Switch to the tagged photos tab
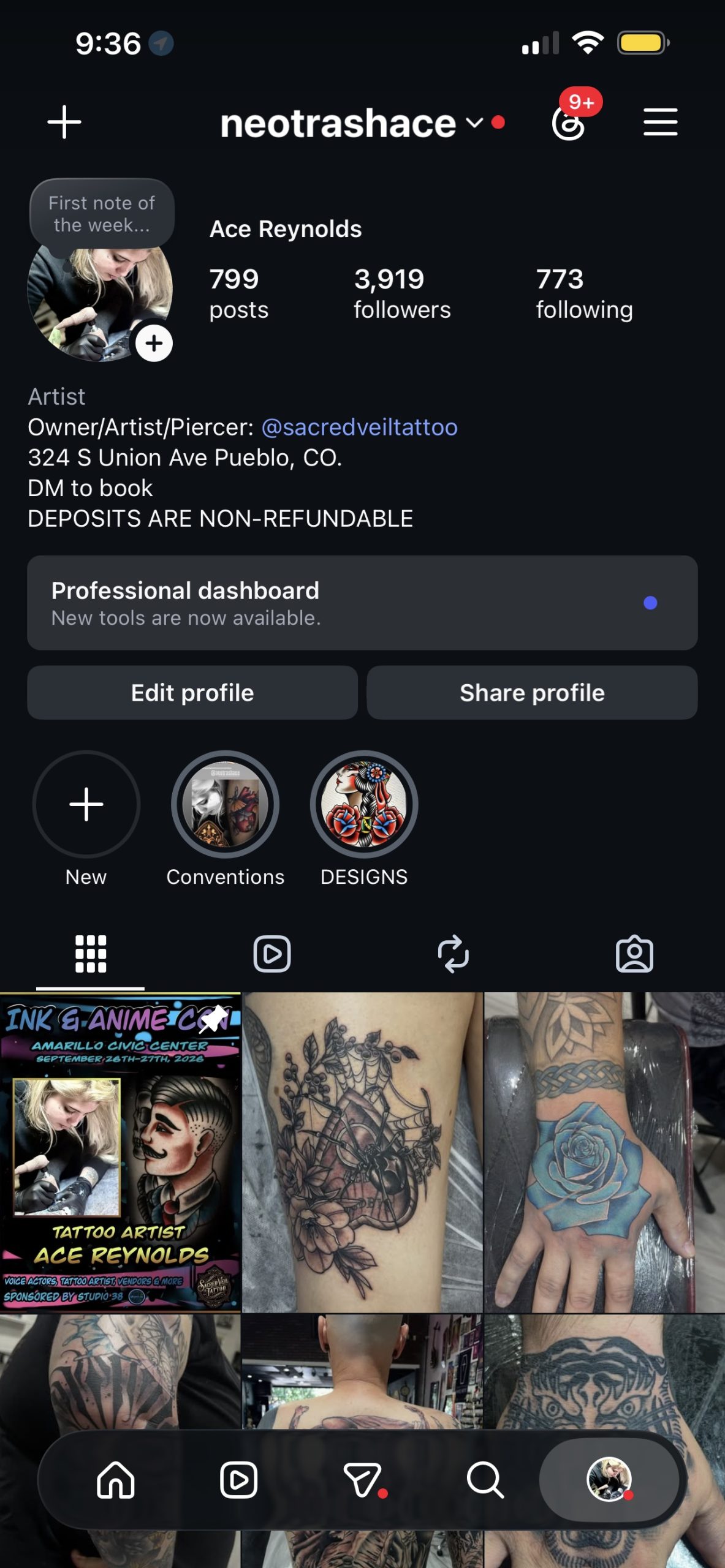 [x=634, y=954]
